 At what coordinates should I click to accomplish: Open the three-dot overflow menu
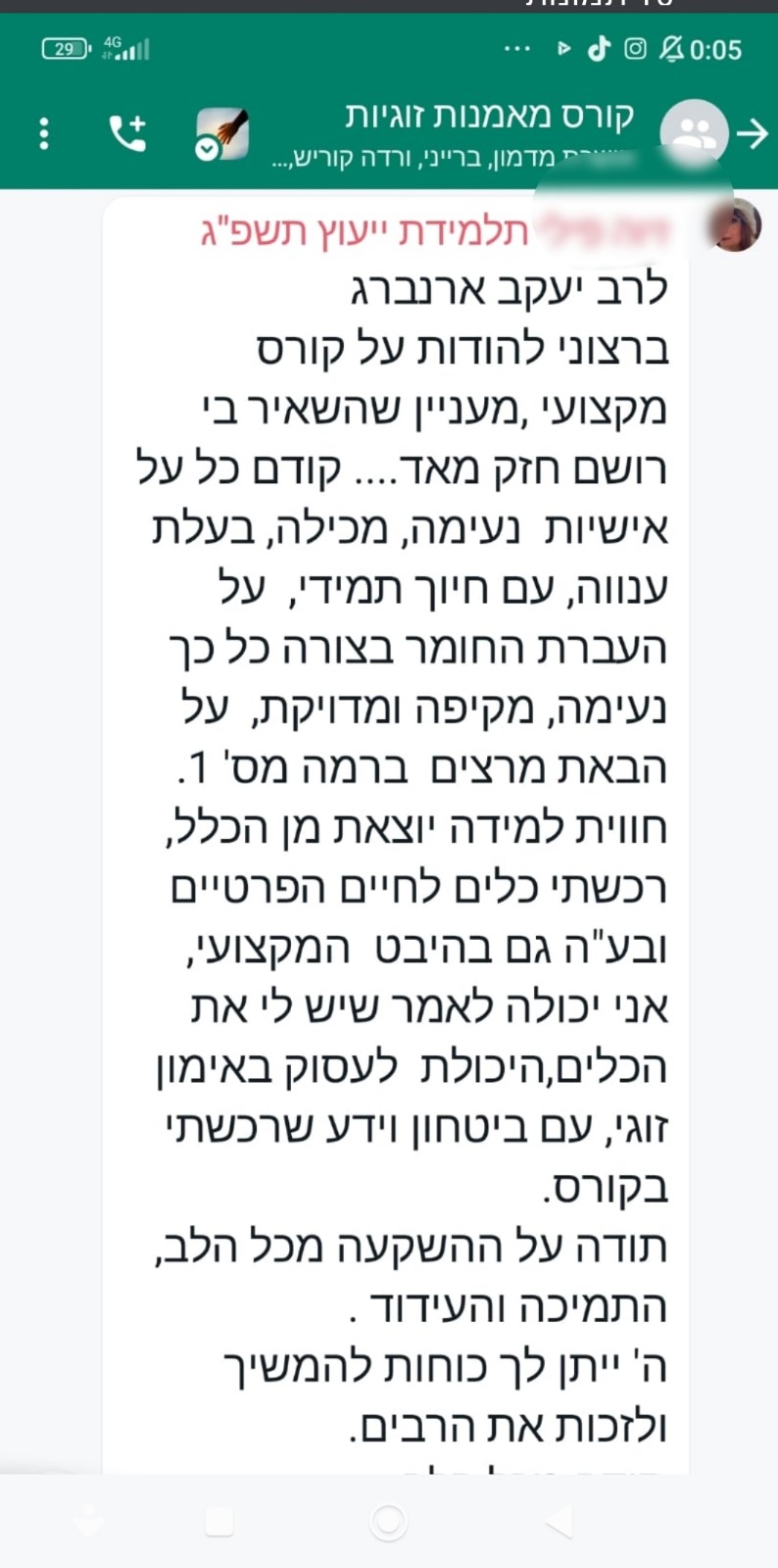(x=44, y=133)
